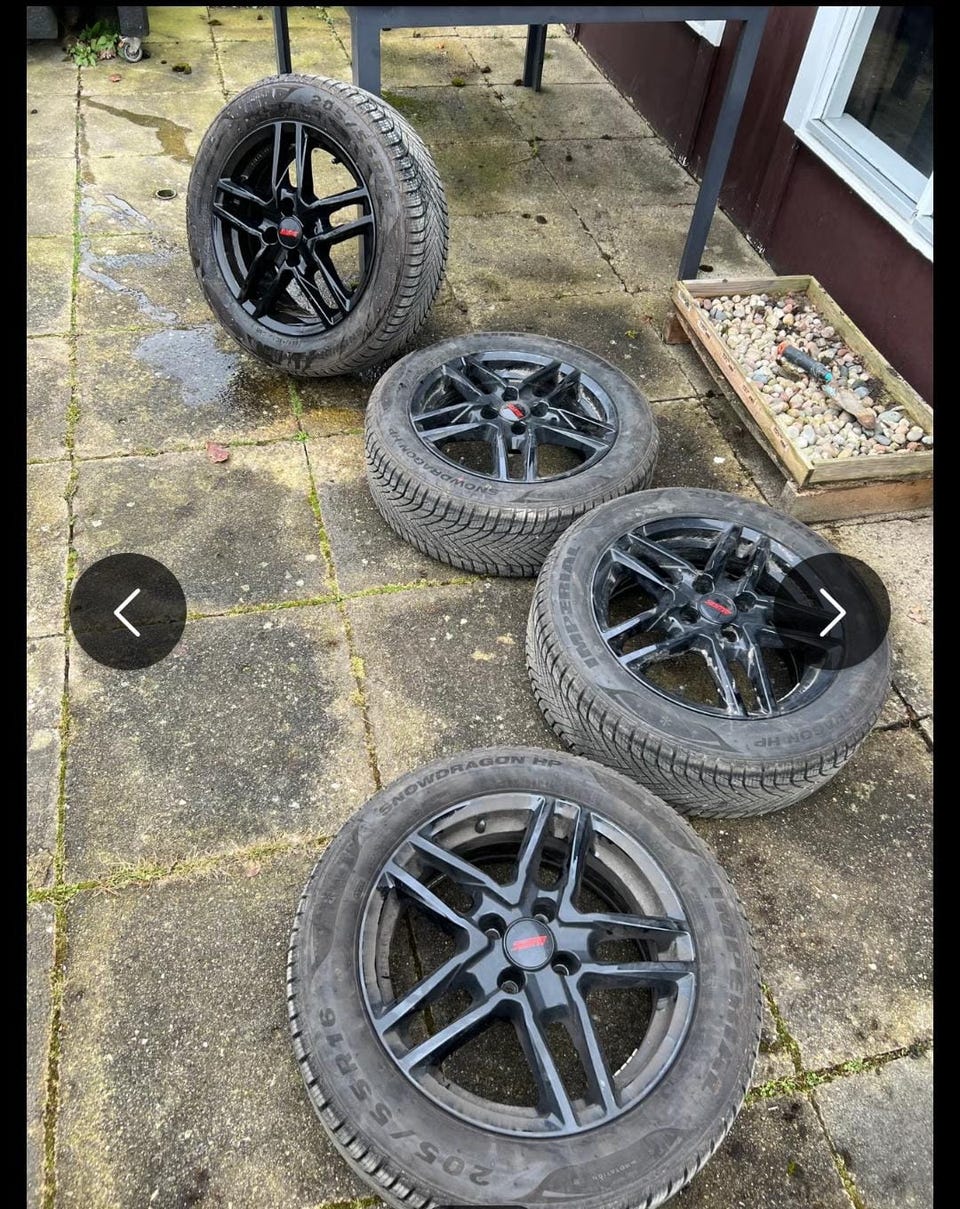The width and height of the screenshot is (960, 1209).
Task: Show the next photo
Action: click(x=832, y=611)
